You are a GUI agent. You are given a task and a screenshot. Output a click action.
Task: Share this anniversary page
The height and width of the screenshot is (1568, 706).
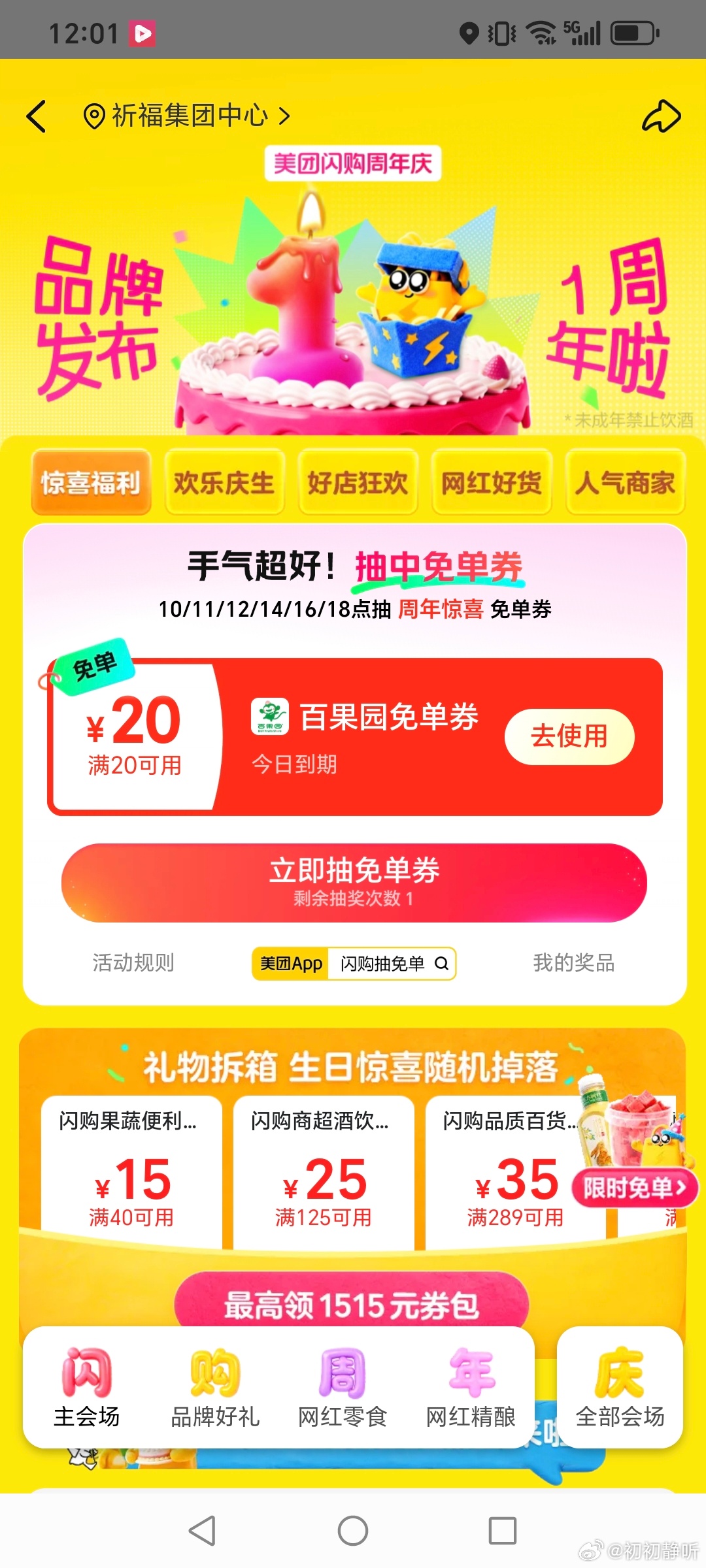(x=661, y=116)
